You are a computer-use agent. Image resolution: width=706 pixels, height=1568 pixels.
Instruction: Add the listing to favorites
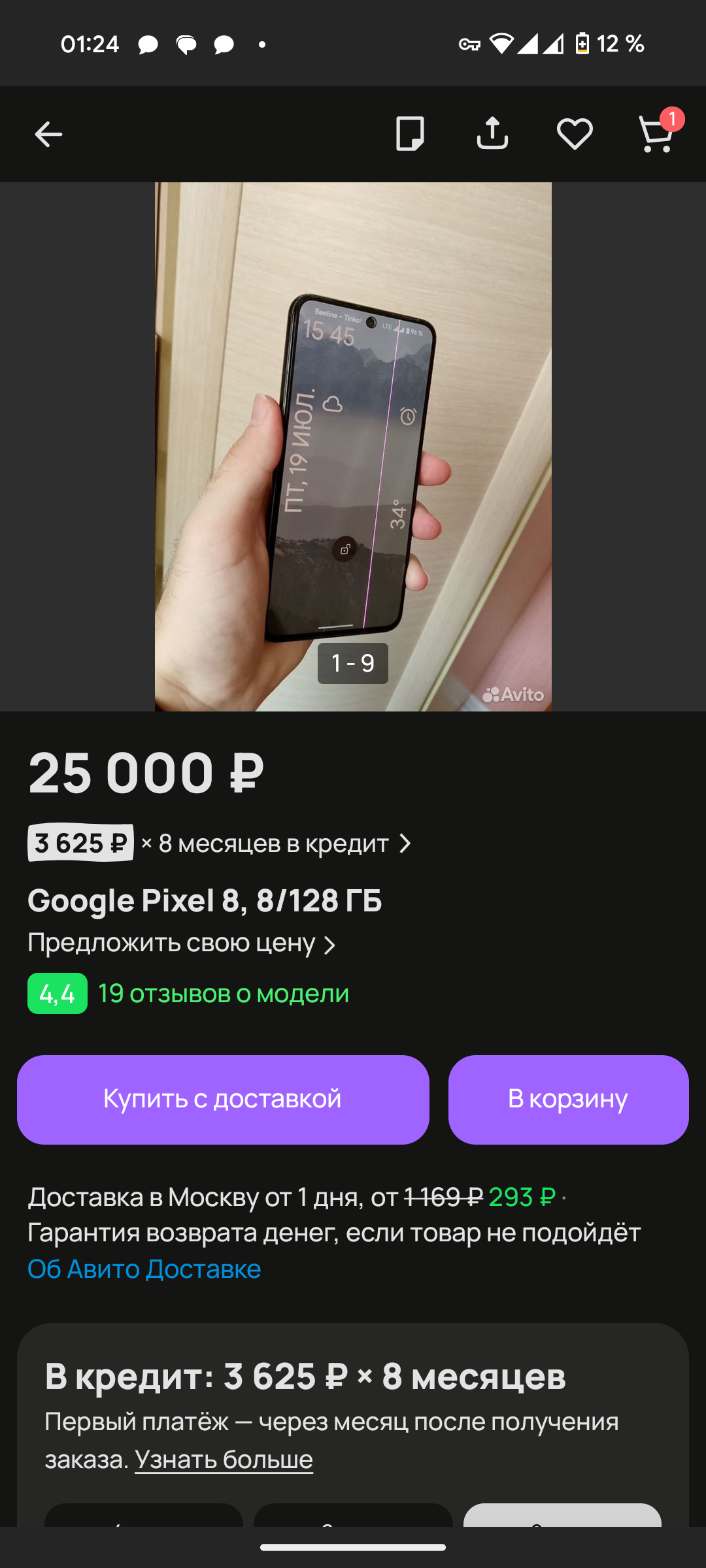tap(575, 134)
